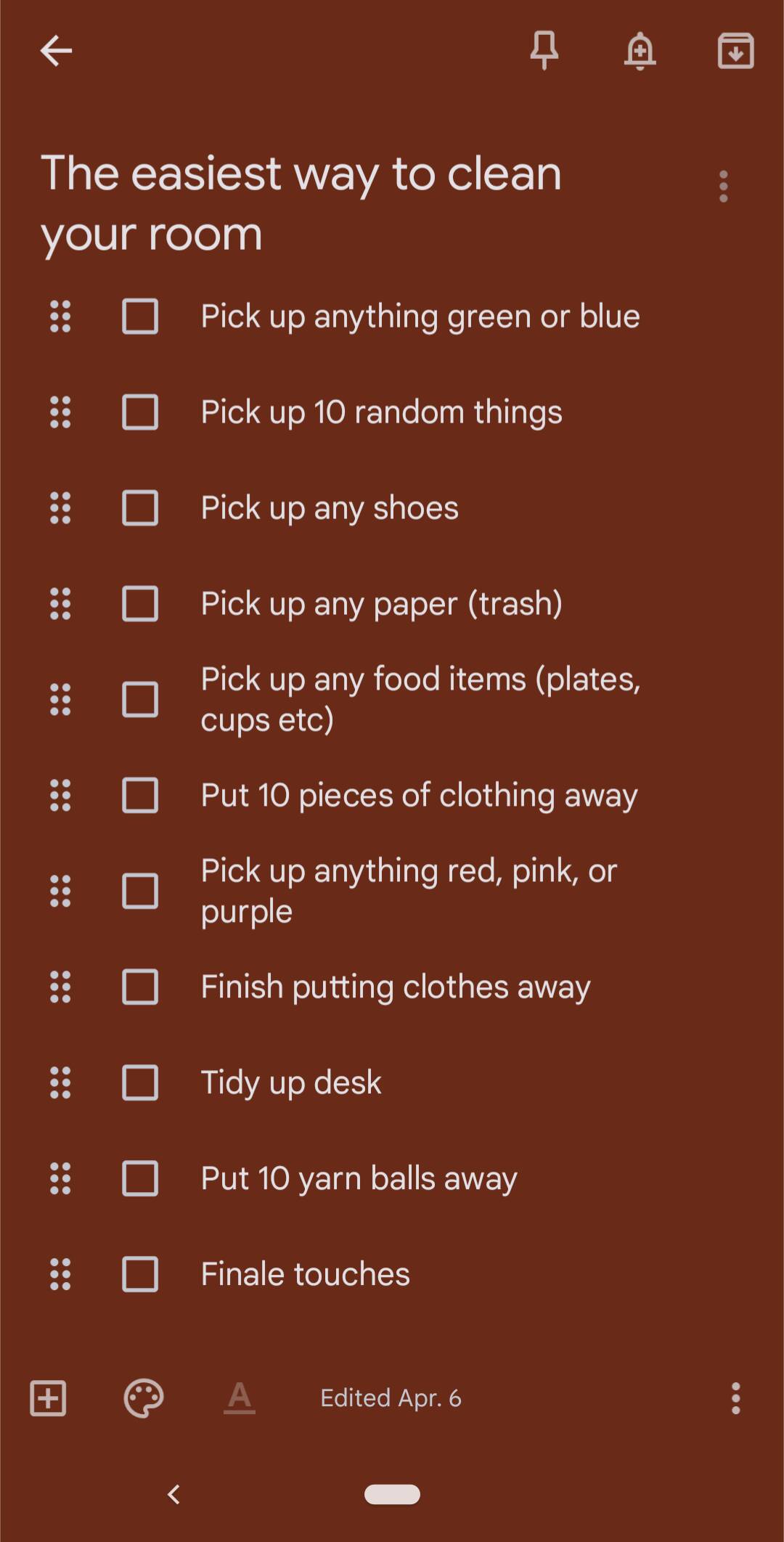Go back using the top-left arrow
Screen dimensions: 784x1542
coord(56,52)
